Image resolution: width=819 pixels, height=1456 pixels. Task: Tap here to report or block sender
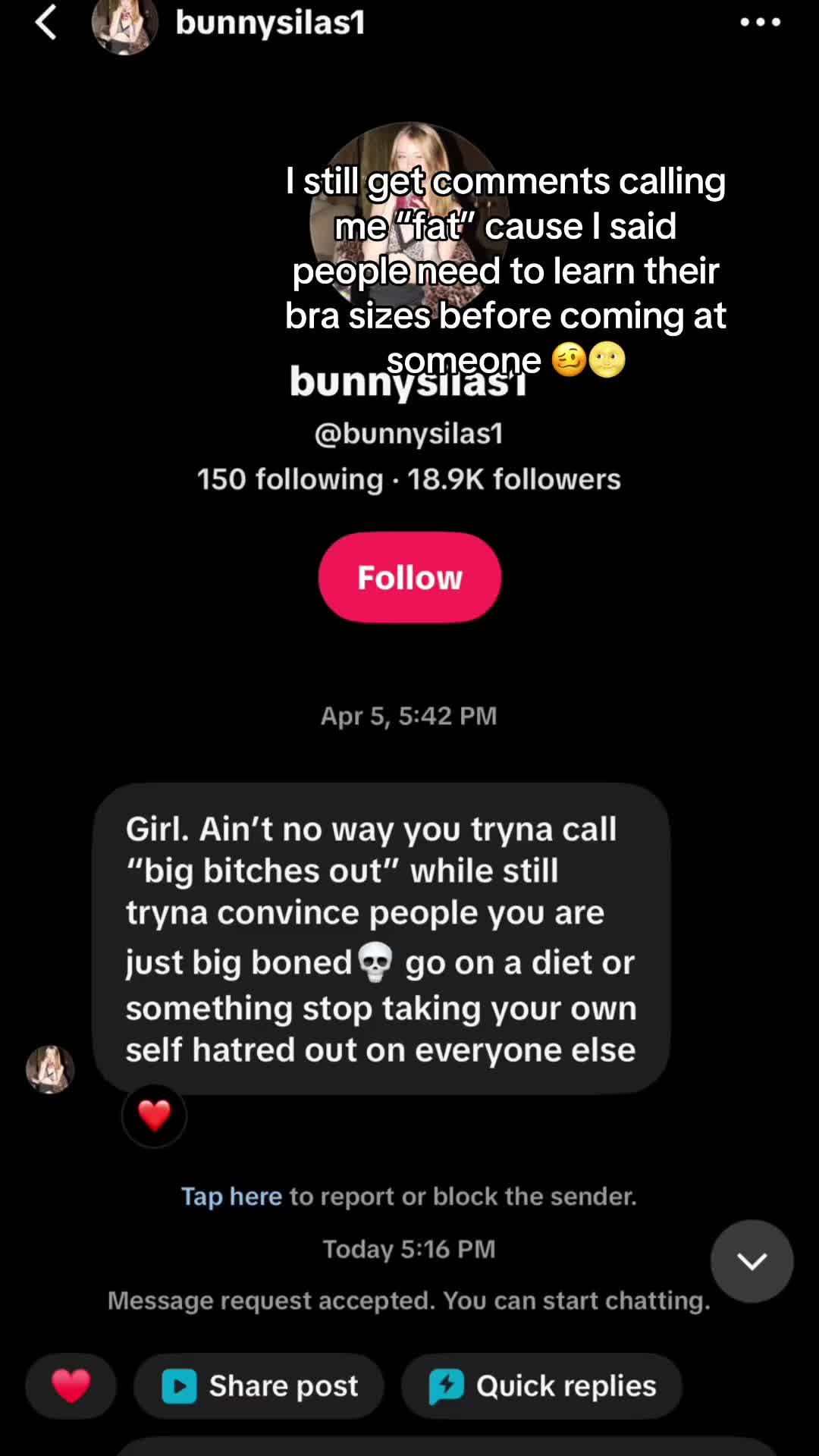click(x=231, y=1197)
